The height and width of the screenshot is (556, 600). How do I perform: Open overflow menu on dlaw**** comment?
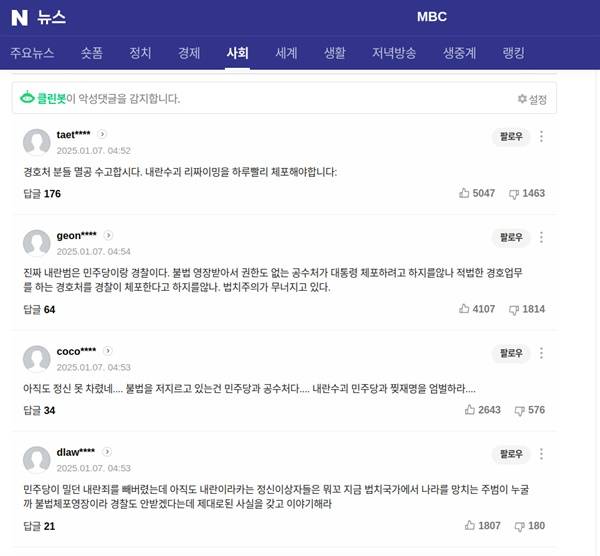(542, 454)
